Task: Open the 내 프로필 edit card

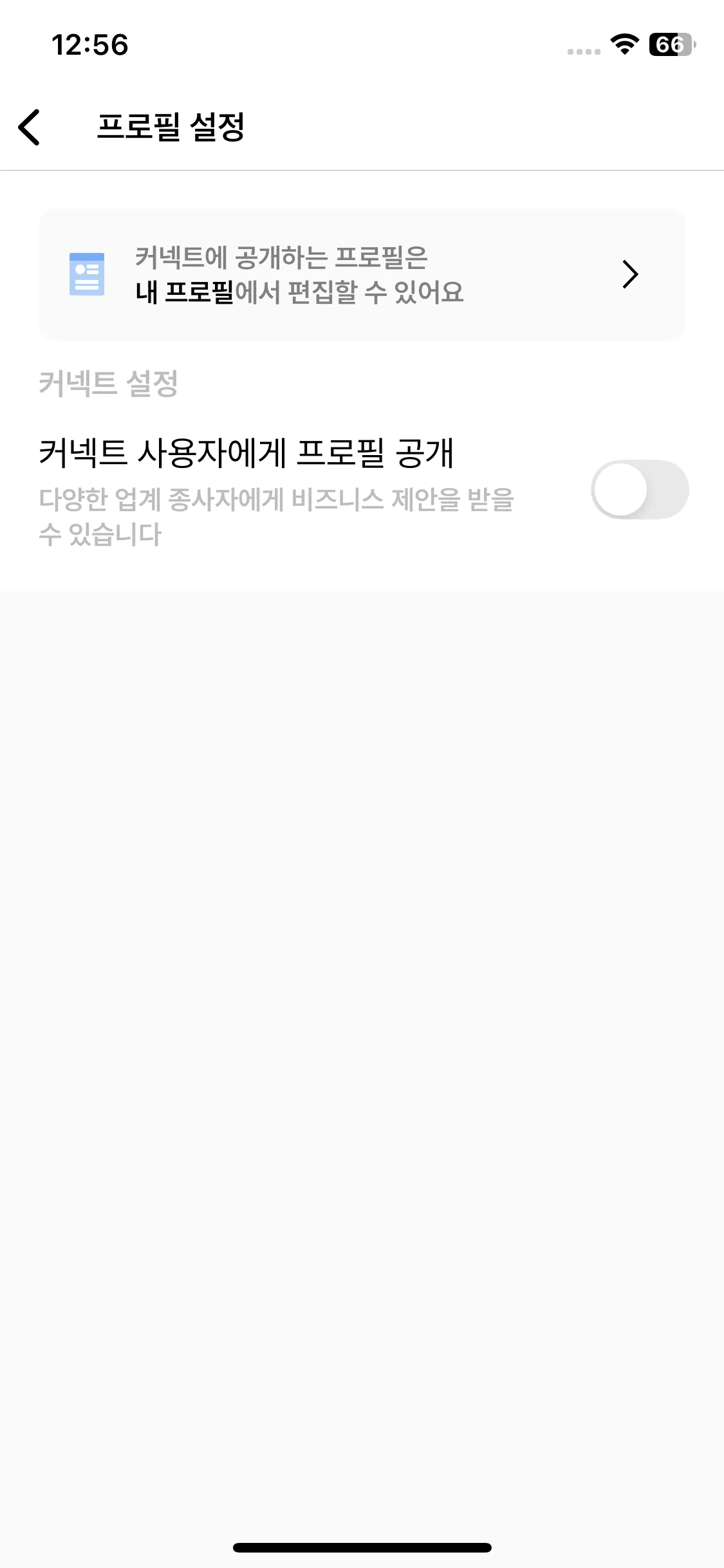Action: (x=360, y=275)
